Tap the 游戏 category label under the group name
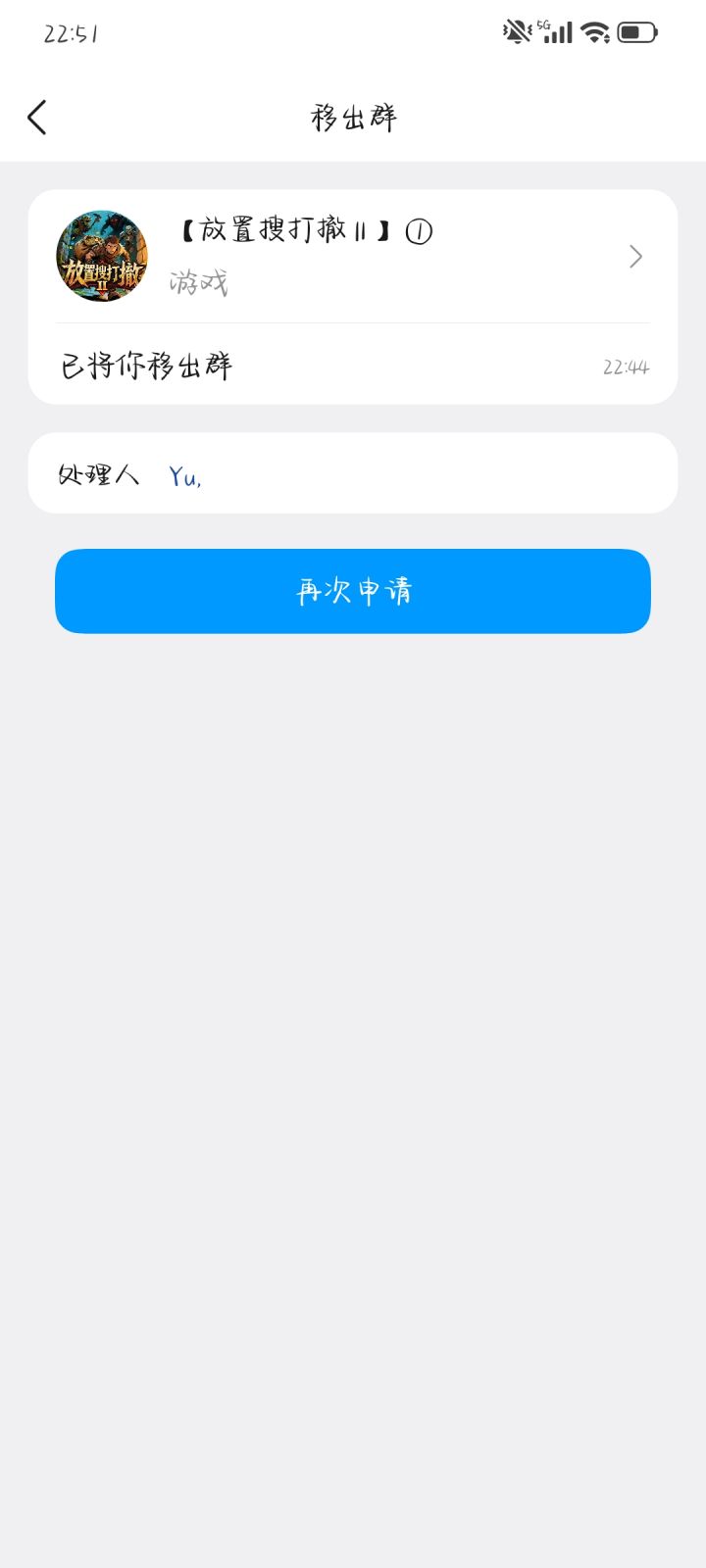Image resolution: width=706 pixels, height=1568 pixels. tap(198, 283)
